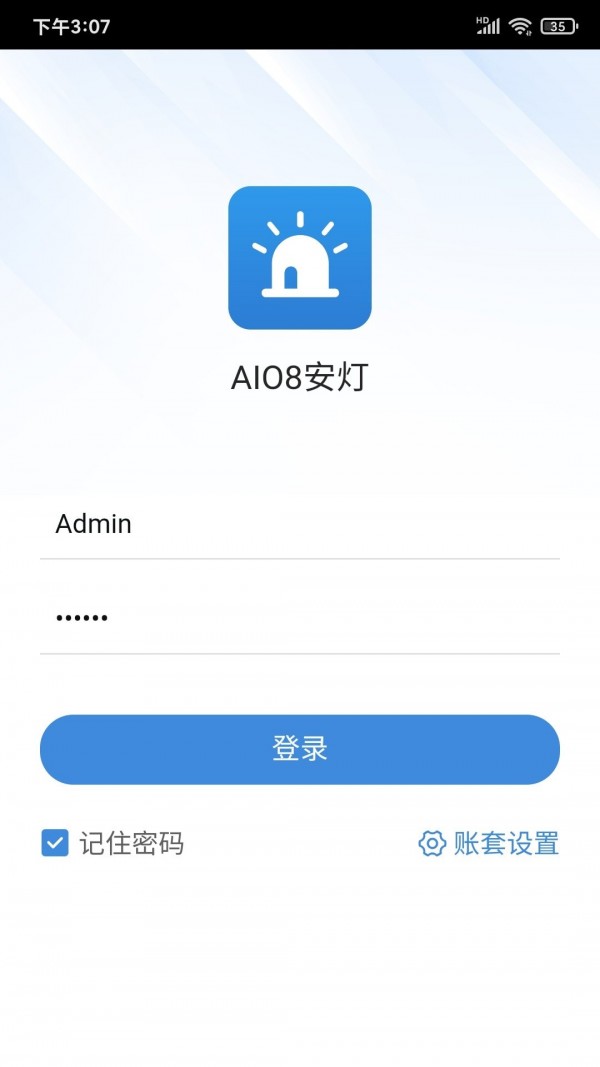Uncheck the 记住密码 checkbox
This screenshot has height=1067, width=600.
(55, 843)
